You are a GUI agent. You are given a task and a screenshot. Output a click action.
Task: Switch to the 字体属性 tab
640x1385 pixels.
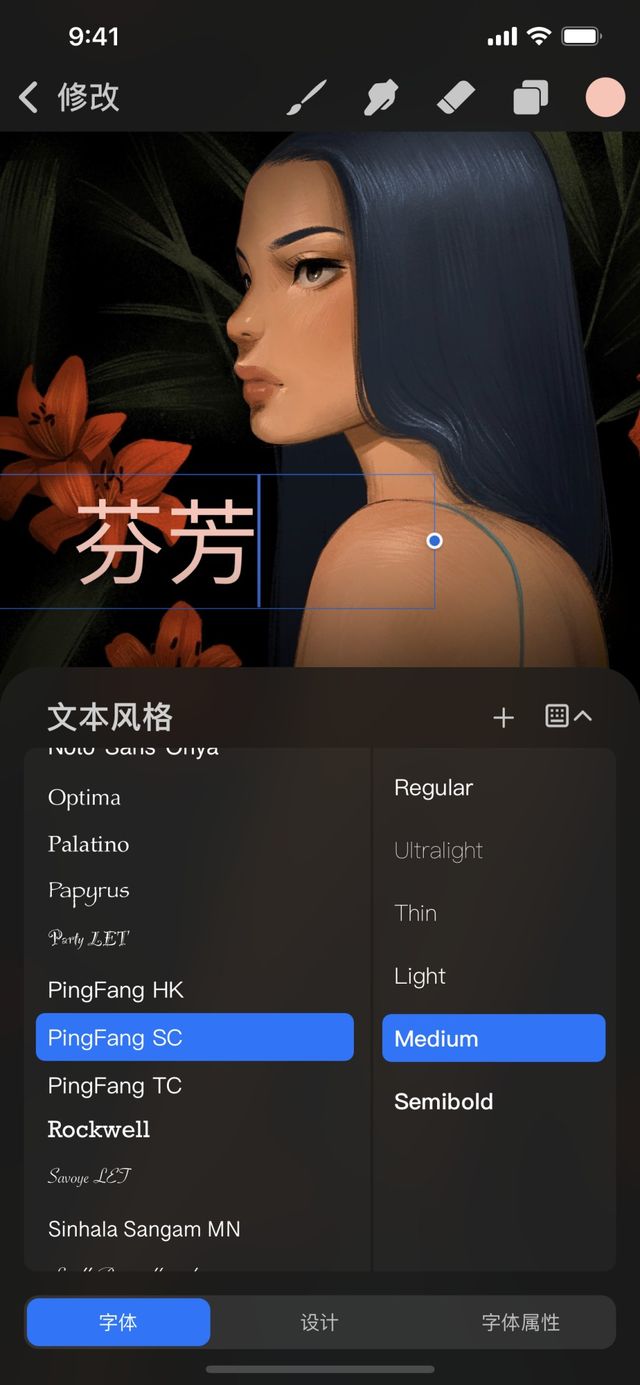tap(520, 1322)
